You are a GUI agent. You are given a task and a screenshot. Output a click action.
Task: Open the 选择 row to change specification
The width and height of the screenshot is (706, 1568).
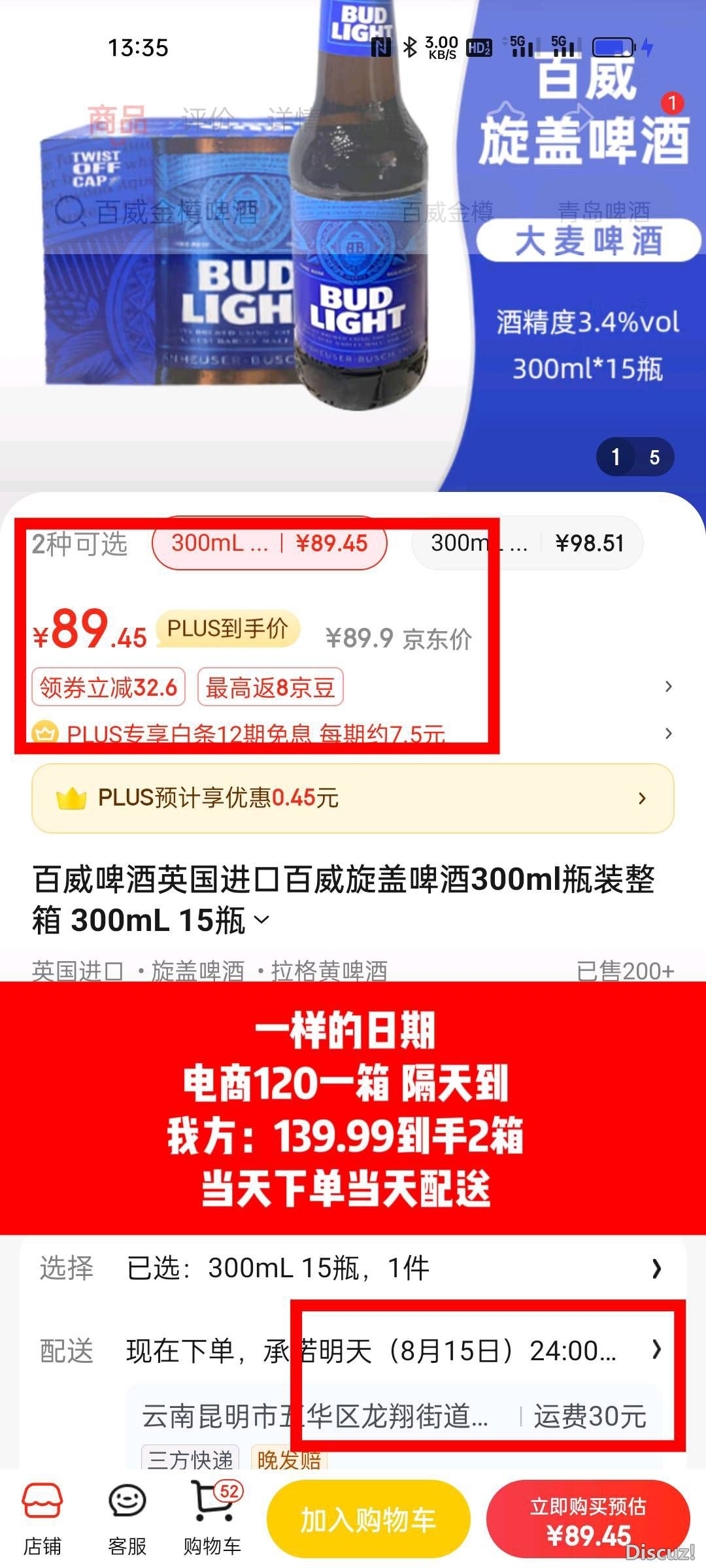coord(352,1268)
